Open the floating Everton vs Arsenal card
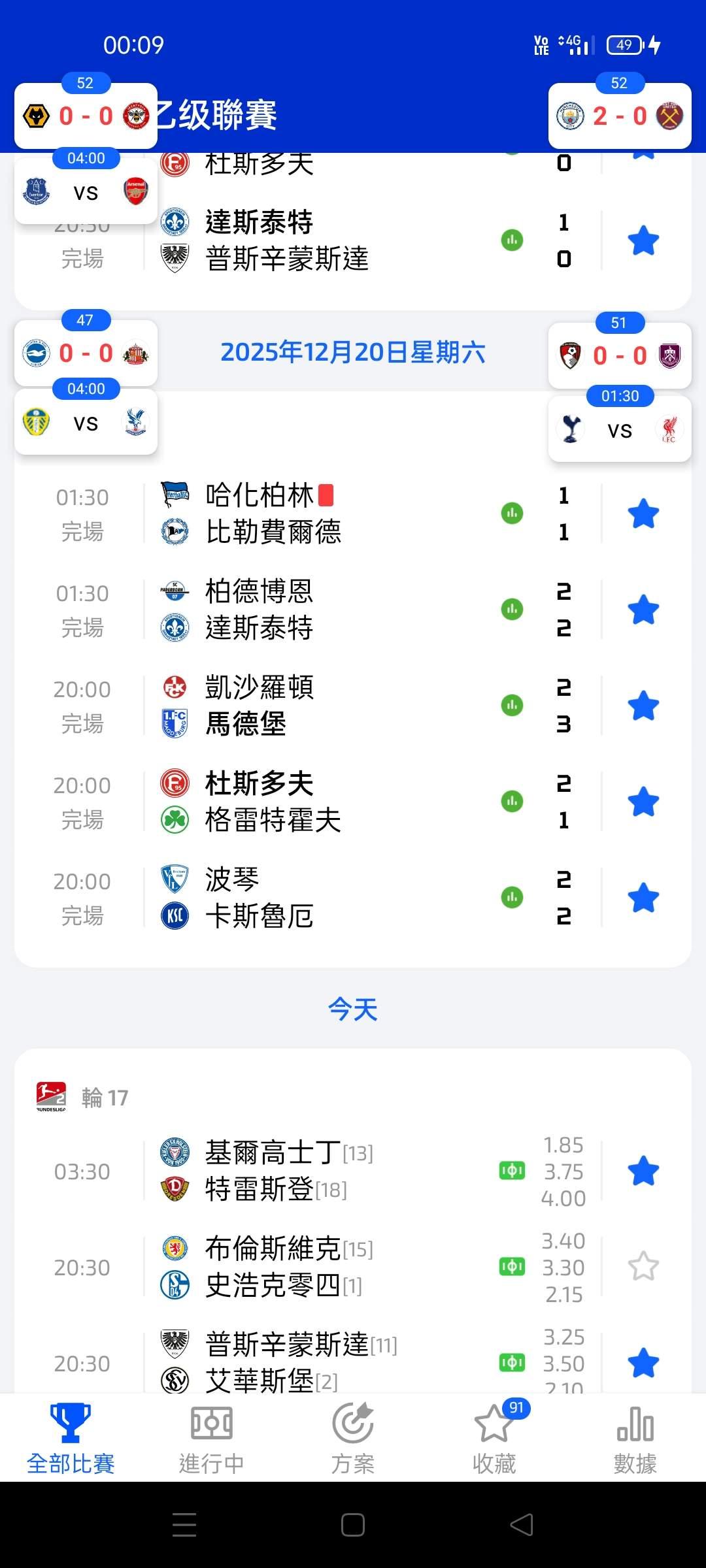 click(x=86, y=192)
